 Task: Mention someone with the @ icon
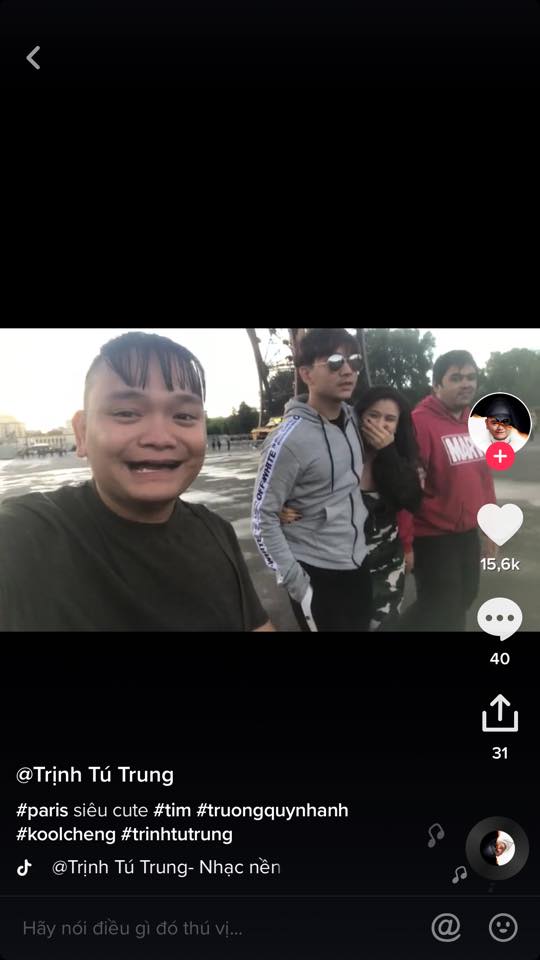446,928
